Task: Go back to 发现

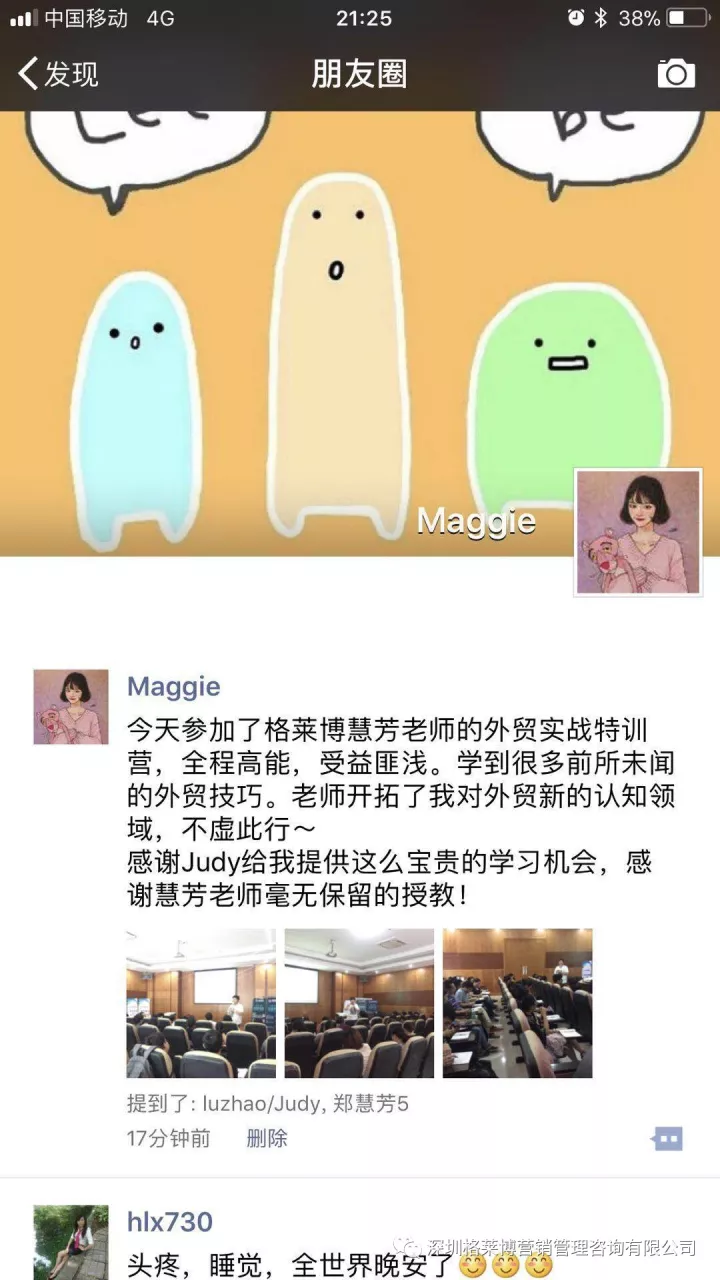Action: [58, 74]
